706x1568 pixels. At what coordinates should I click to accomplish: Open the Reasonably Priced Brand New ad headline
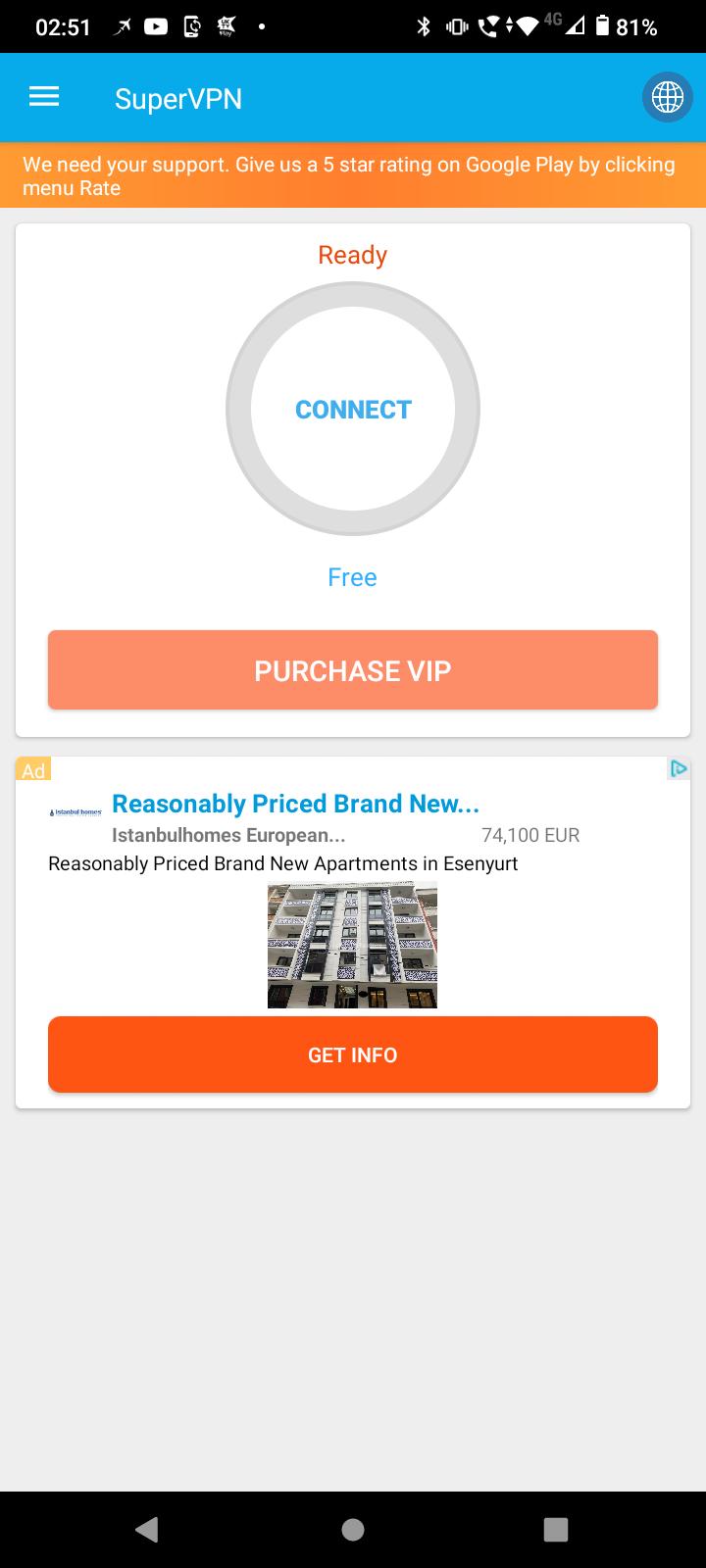295,804
